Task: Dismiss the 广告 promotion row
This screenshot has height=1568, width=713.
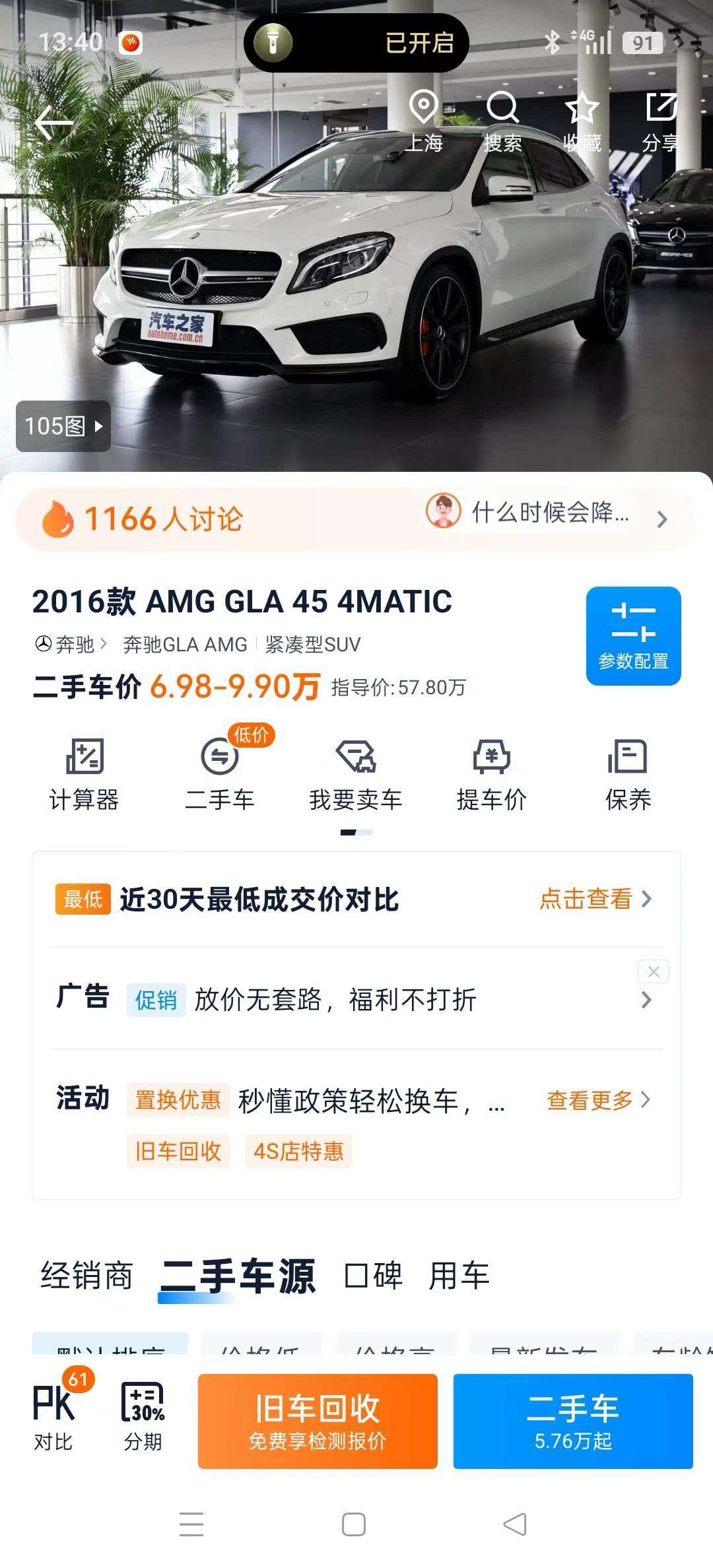Action: (x=654, y=971)
